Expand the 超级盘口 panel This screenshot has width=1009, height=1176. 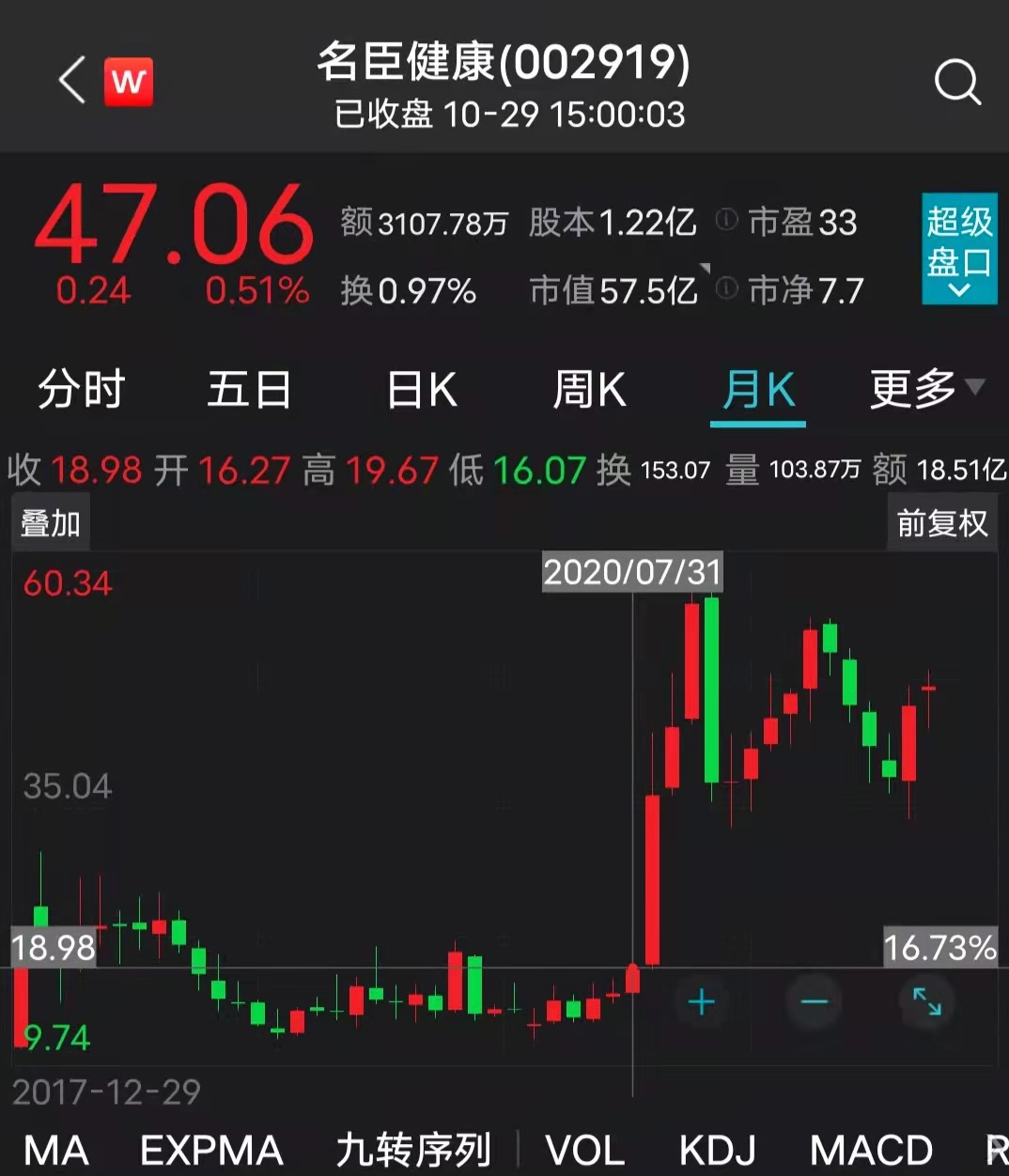click(958, 249)
